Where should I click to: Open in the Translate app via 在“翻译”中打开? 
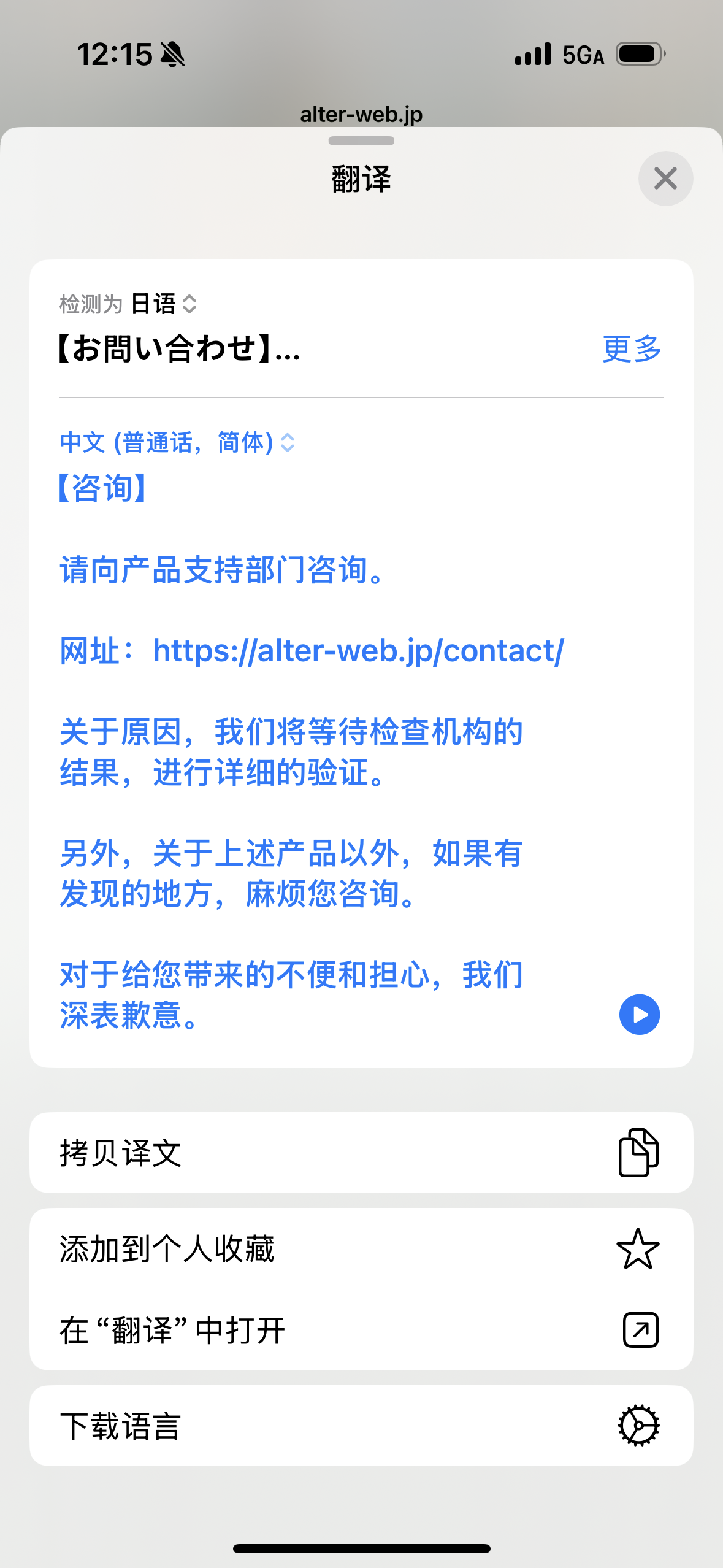361,1330
